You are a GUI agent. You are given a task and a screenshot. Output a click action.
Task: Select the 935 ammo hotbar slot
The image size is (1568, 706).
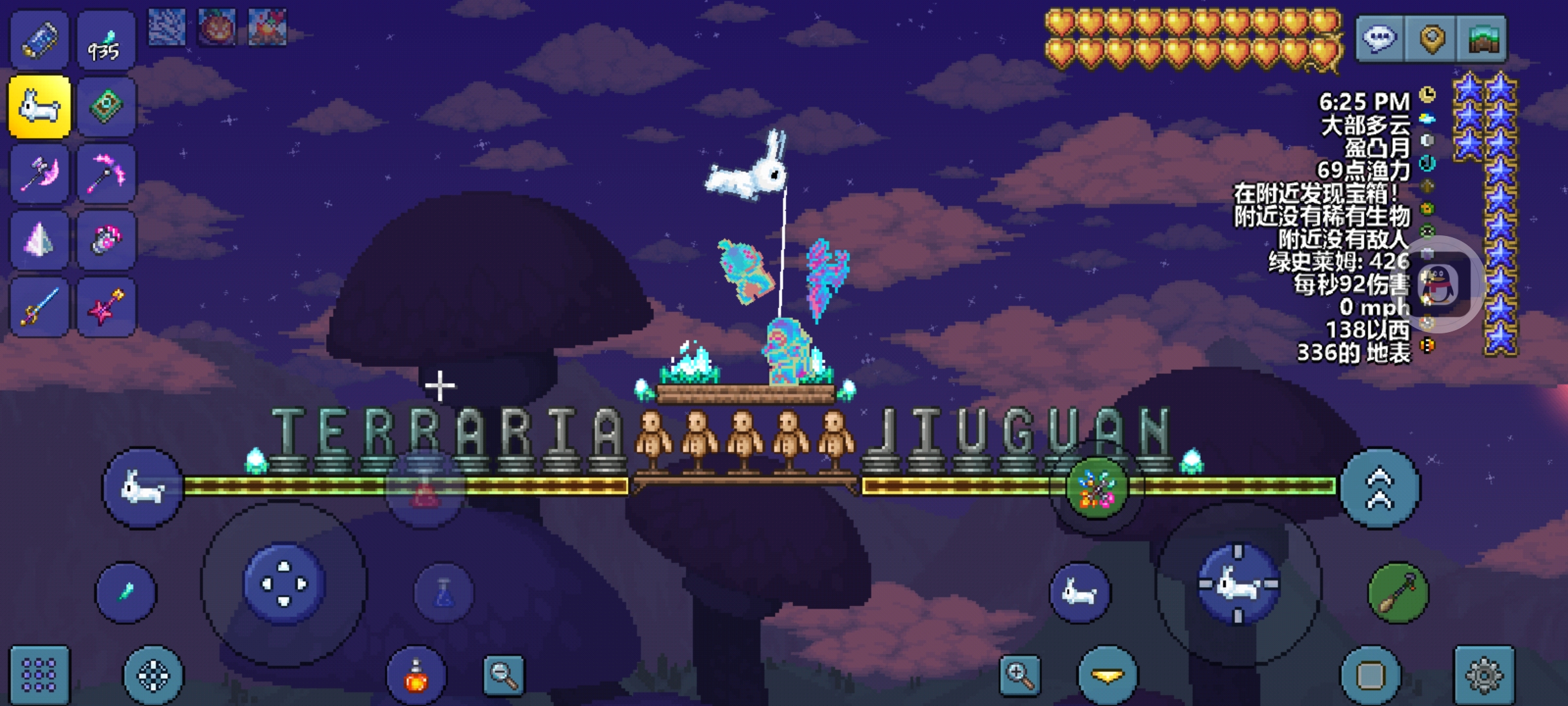106,41
